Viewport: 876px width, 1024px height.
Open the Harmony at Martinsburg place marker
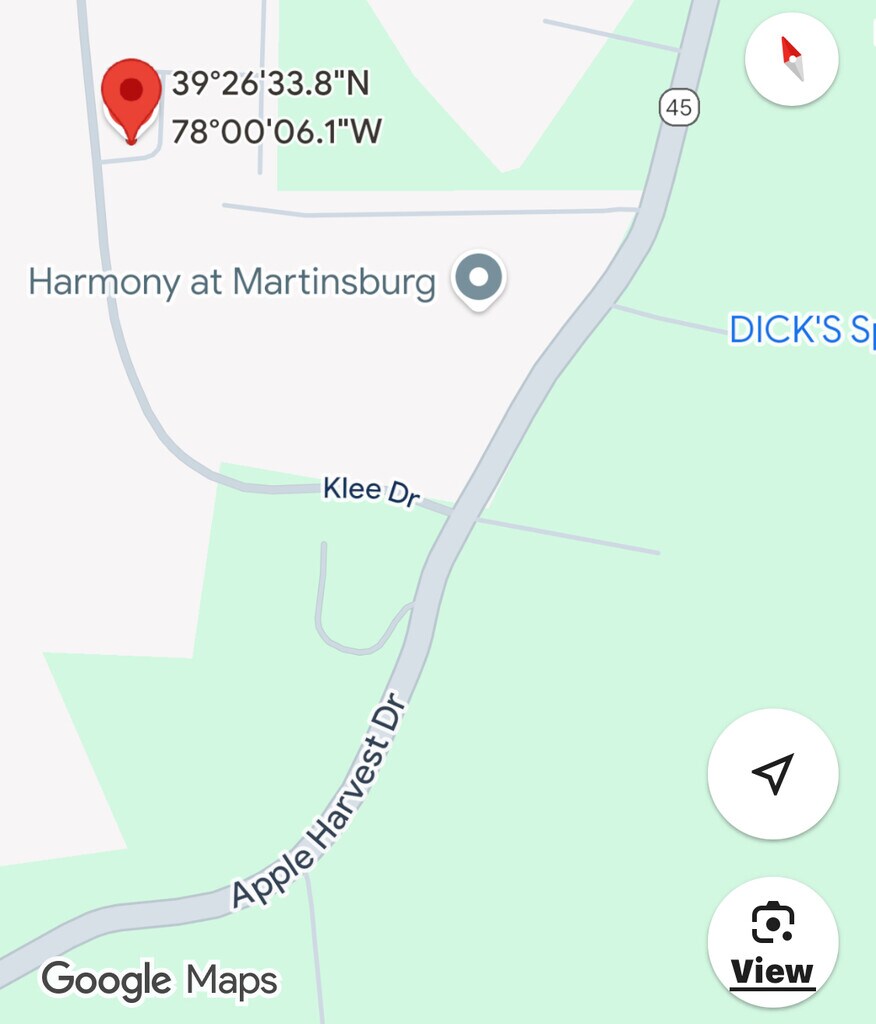pyautogui.click(x=479, y=277)
